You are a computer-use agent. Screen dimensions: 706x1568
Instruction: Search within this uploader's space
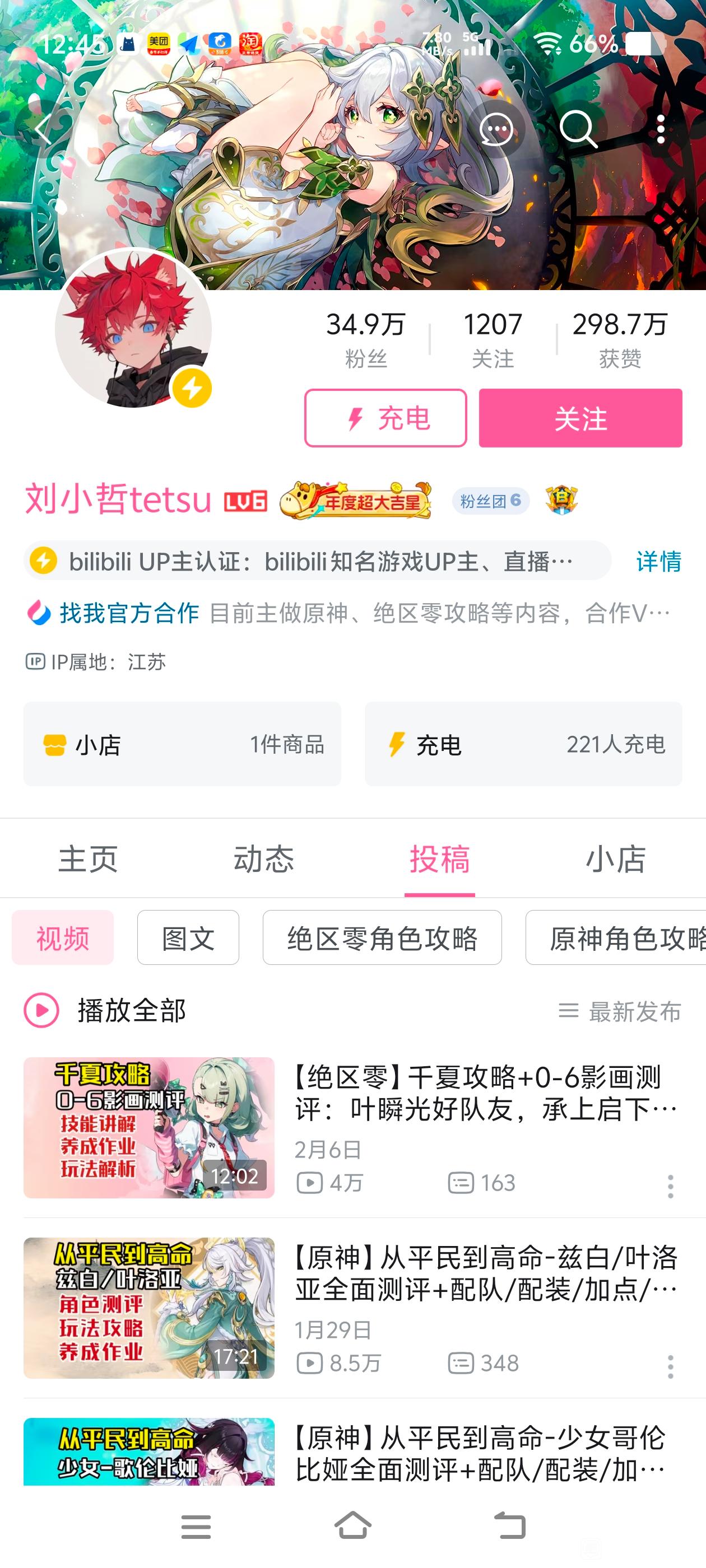[x=578, y=130]
